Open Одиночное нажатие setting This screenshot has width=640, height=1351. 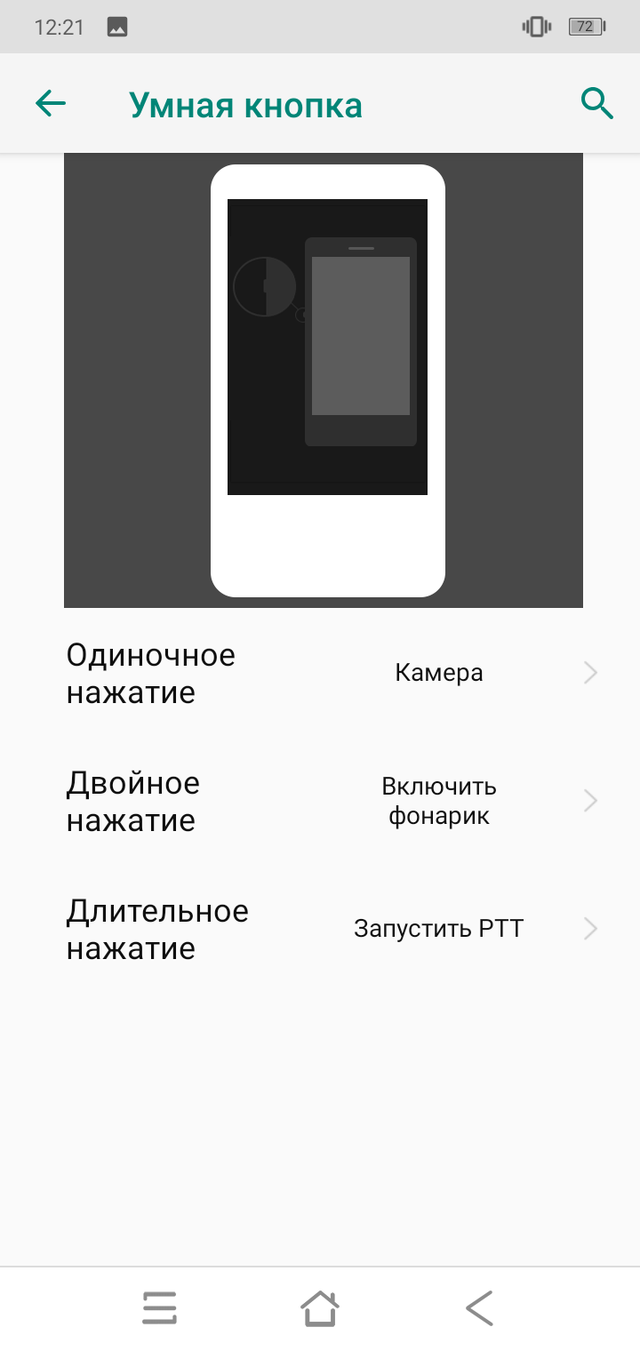(x=330, y=673)
